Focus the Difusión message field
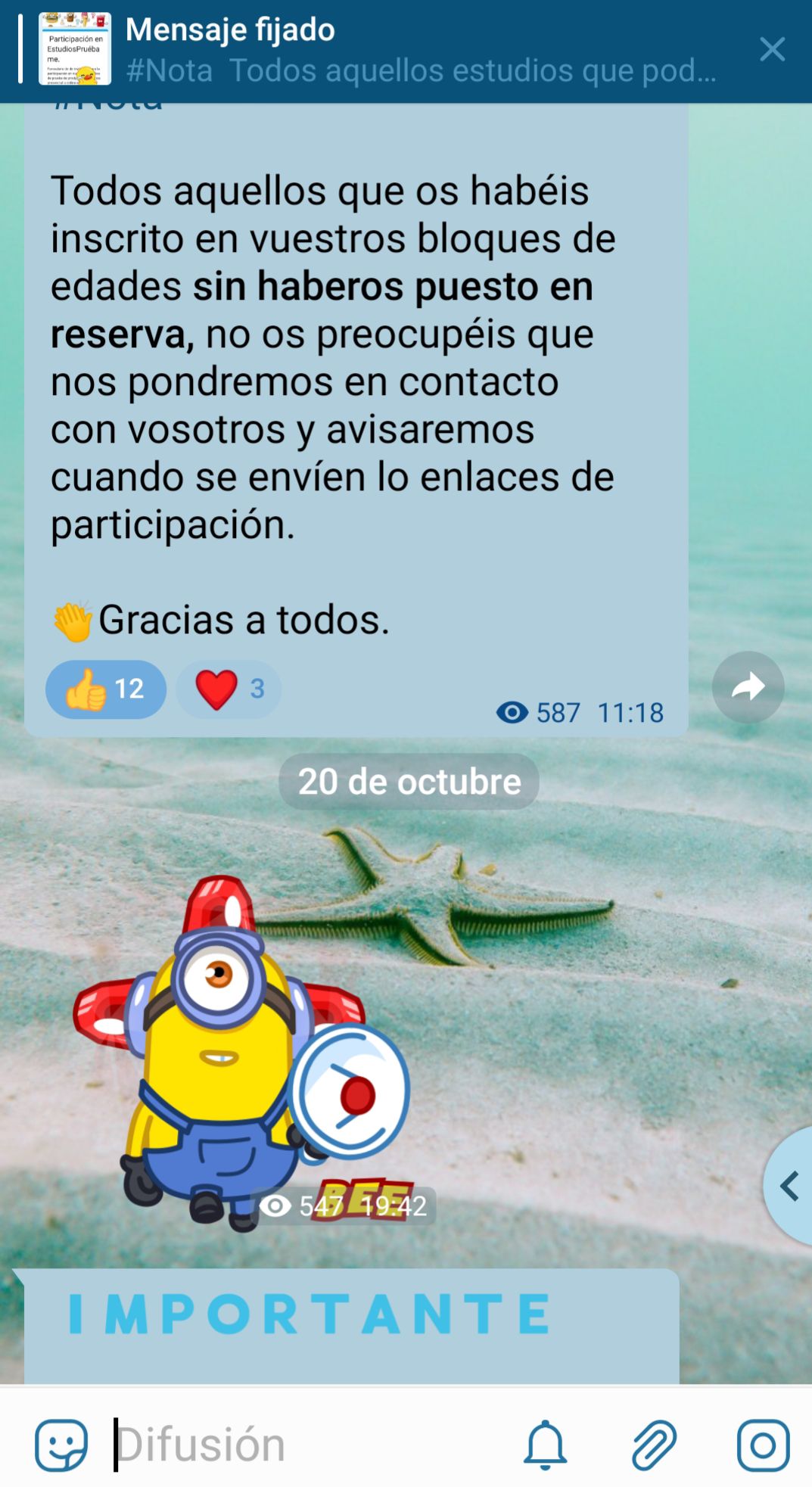Screen dimensions: 812x1487 point(303,1444)
